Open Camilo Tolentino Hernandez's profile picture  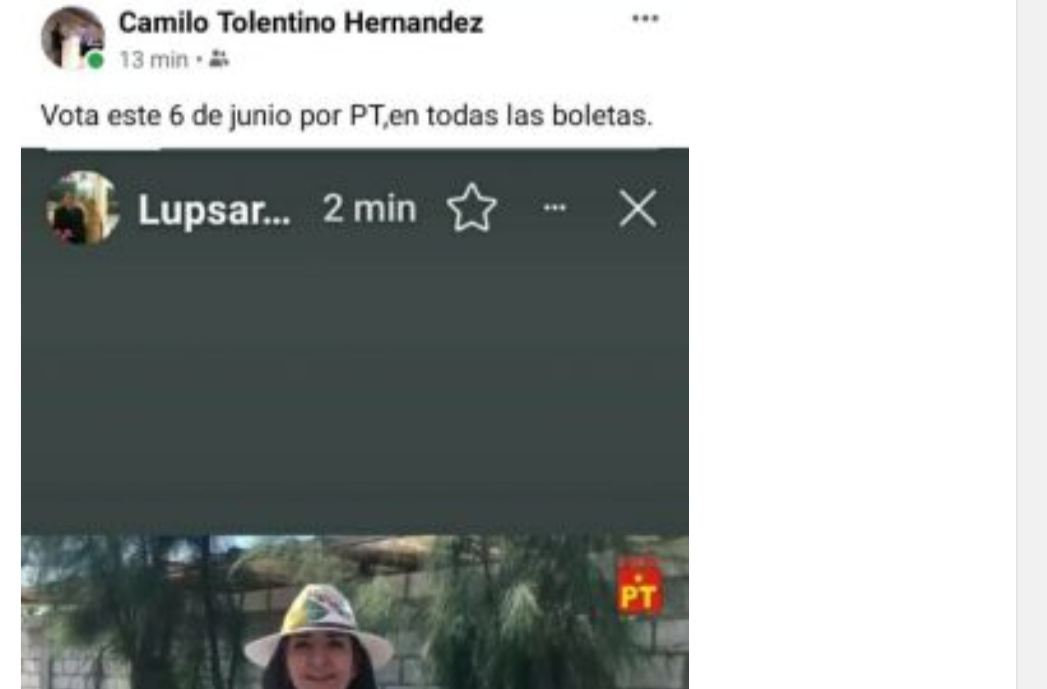[72, 38]
